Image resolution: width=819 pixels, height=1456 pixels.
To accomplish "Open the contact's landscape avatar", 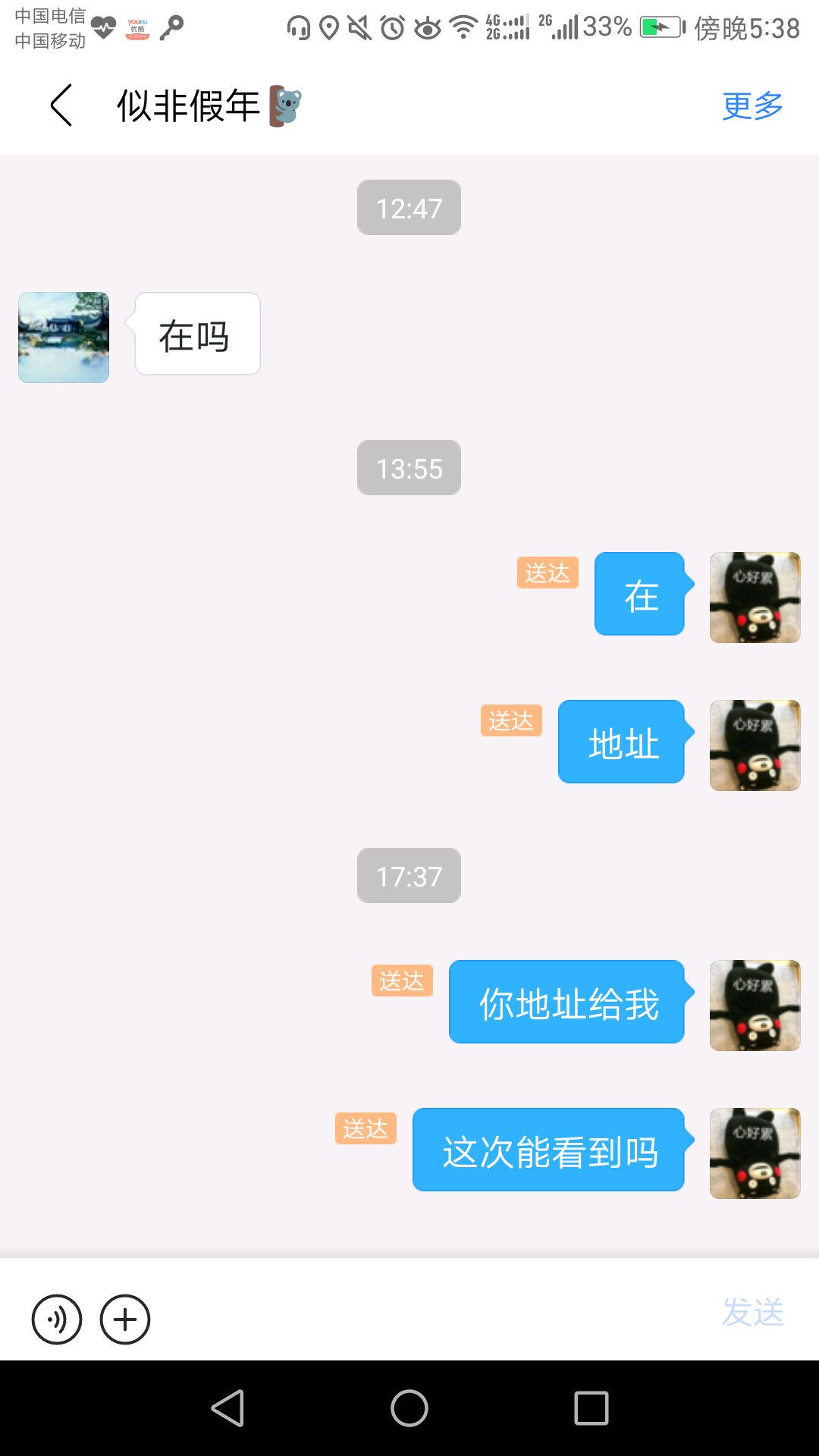I will (x=64, y=337).
